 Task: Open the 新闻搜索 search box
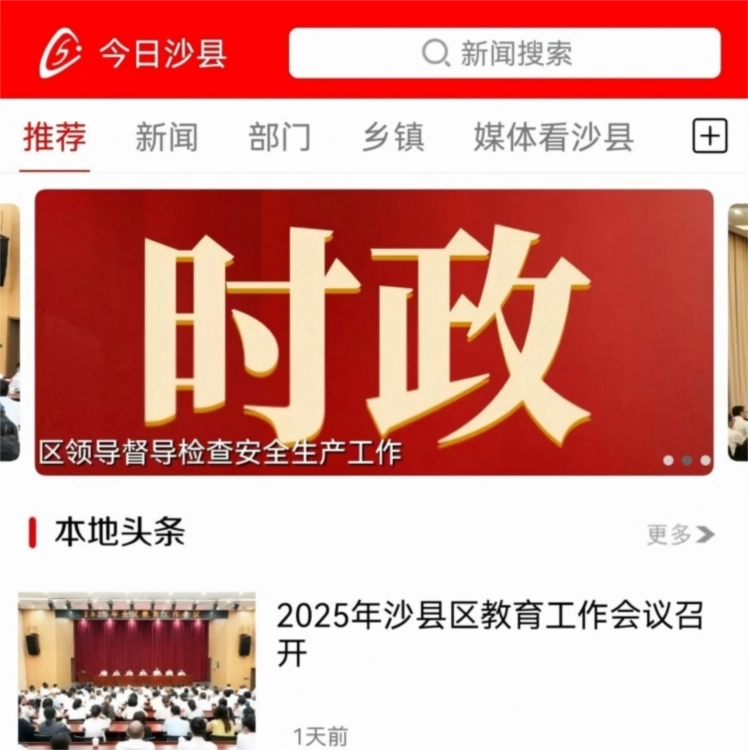(504, 53)
